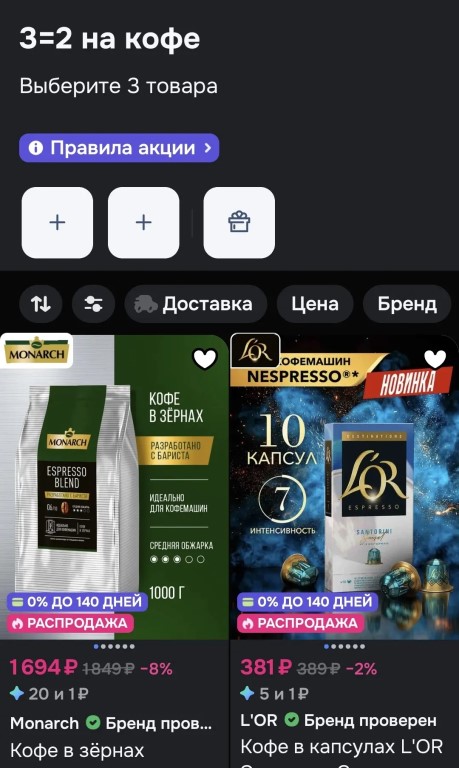This screenshot has height=768, width=459.
Task: Add Monarch coffee to favorites with heart
Action: click(205, 359)
